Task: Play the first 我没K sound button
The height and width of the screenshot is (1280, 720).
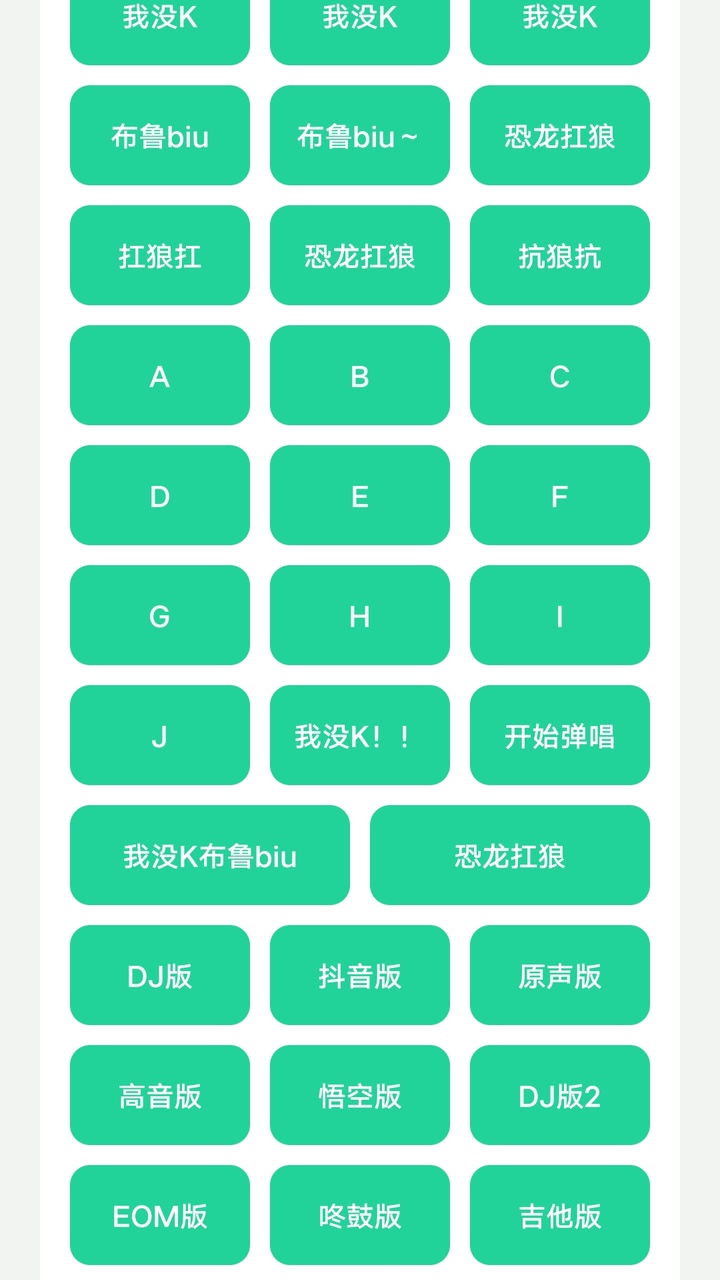Action: click(x=159, y=15)
